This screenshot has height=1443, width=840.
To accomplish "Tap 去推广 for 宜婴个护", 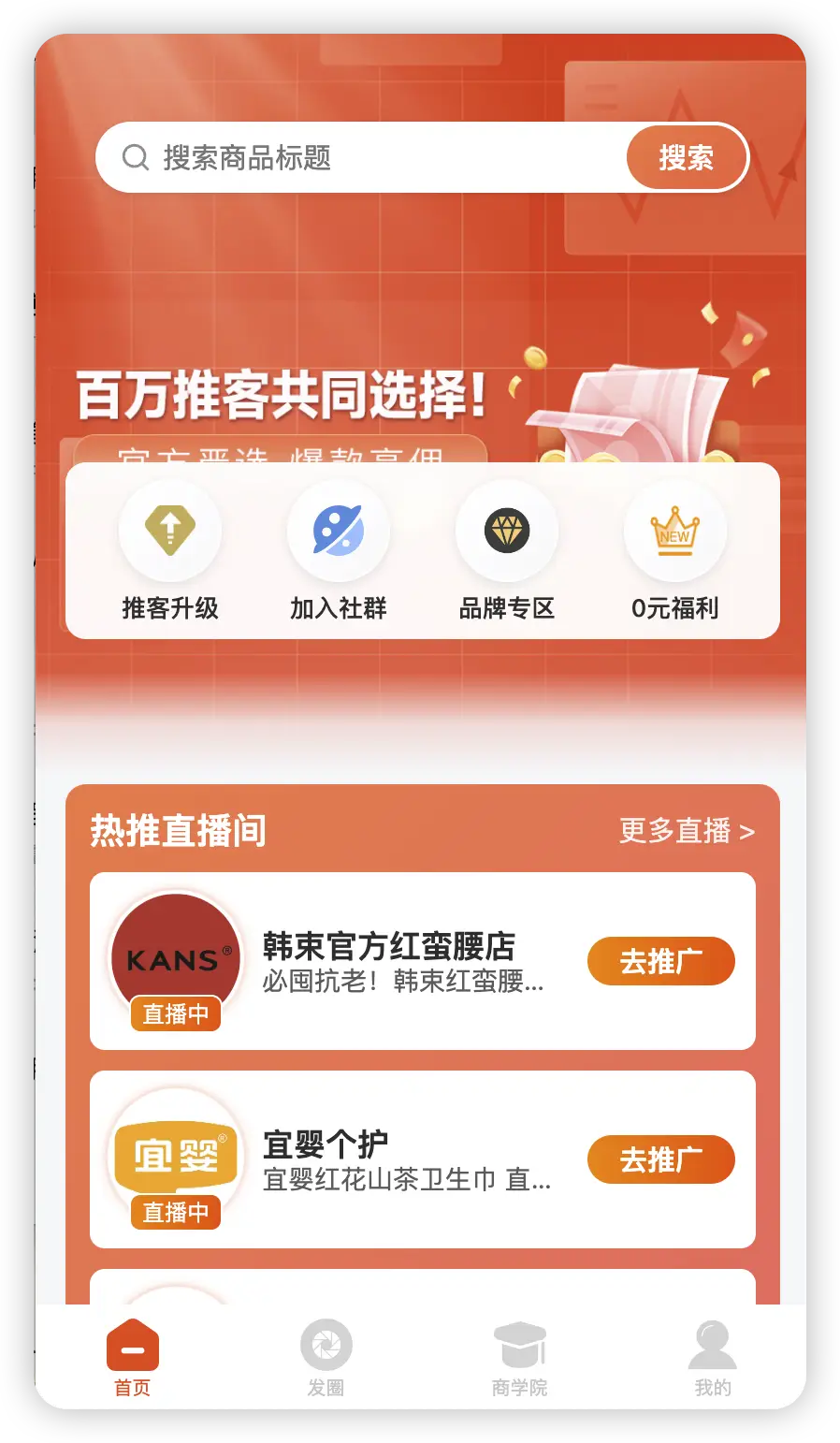I will tap(660, 1159).
